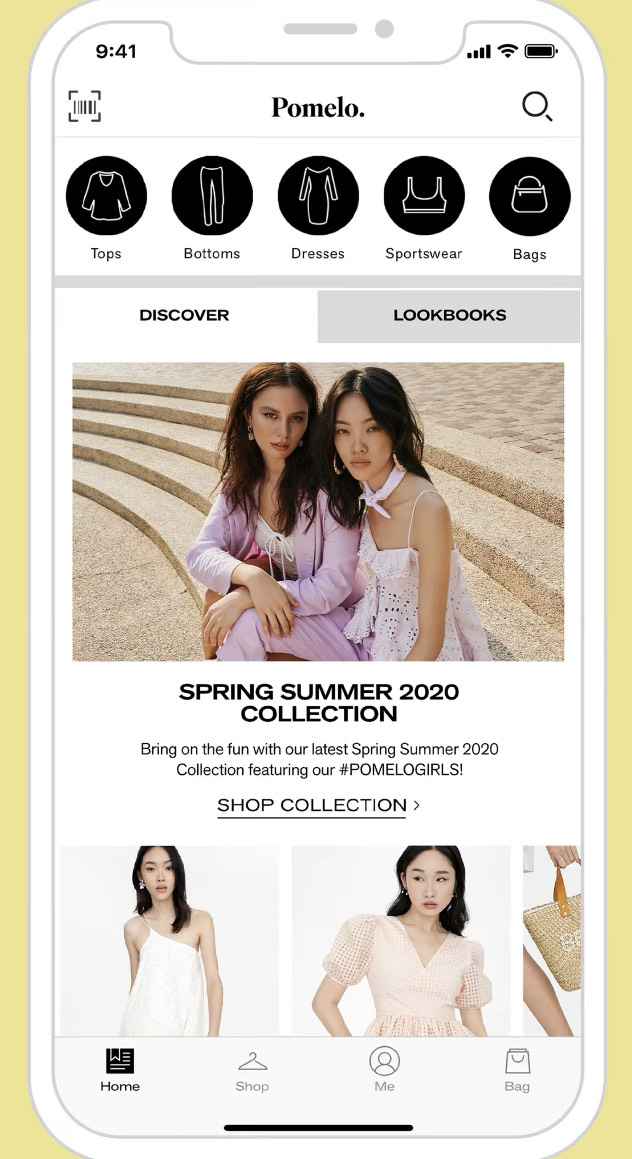Viewport: 632px width, 1159px height.
Task: Open the Me profile tab
Action: point(384,1070)
